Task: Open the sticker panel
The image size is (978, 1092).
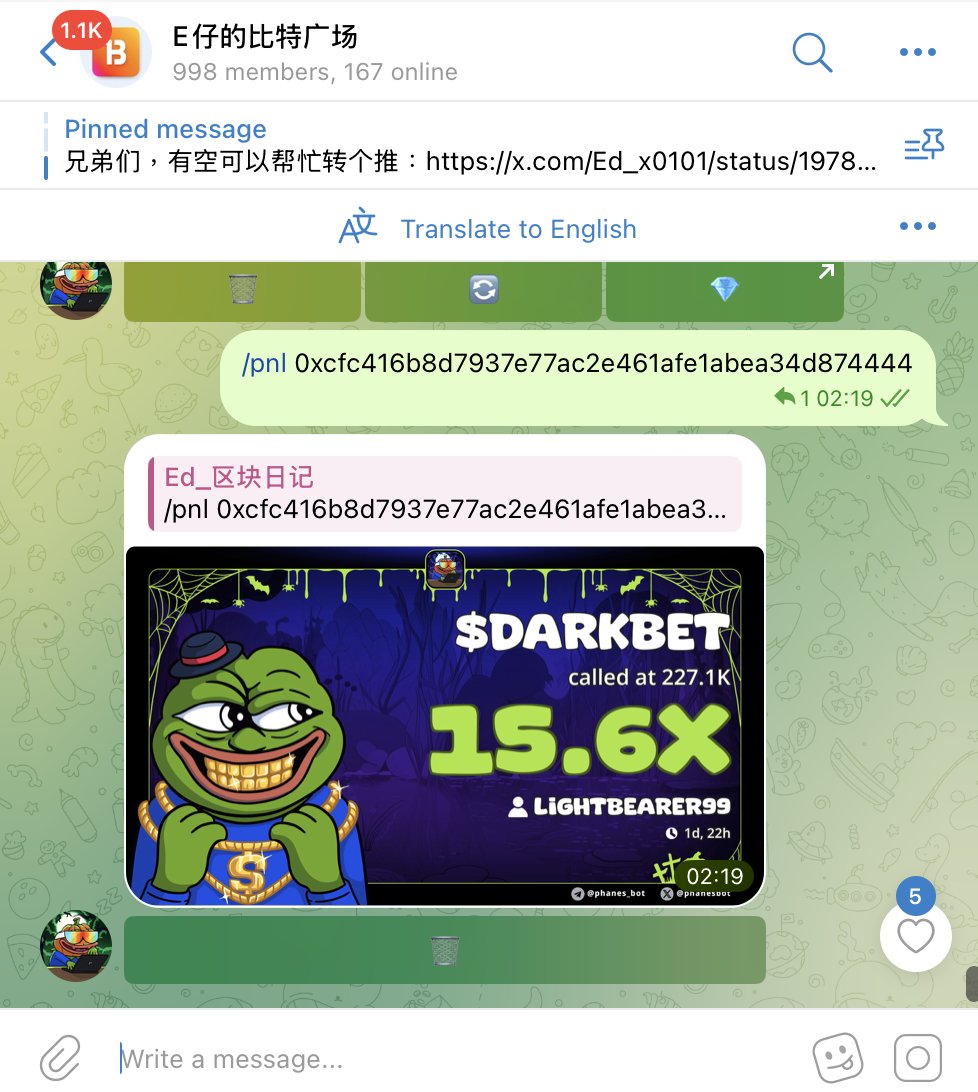Action: click(837, 1058)
